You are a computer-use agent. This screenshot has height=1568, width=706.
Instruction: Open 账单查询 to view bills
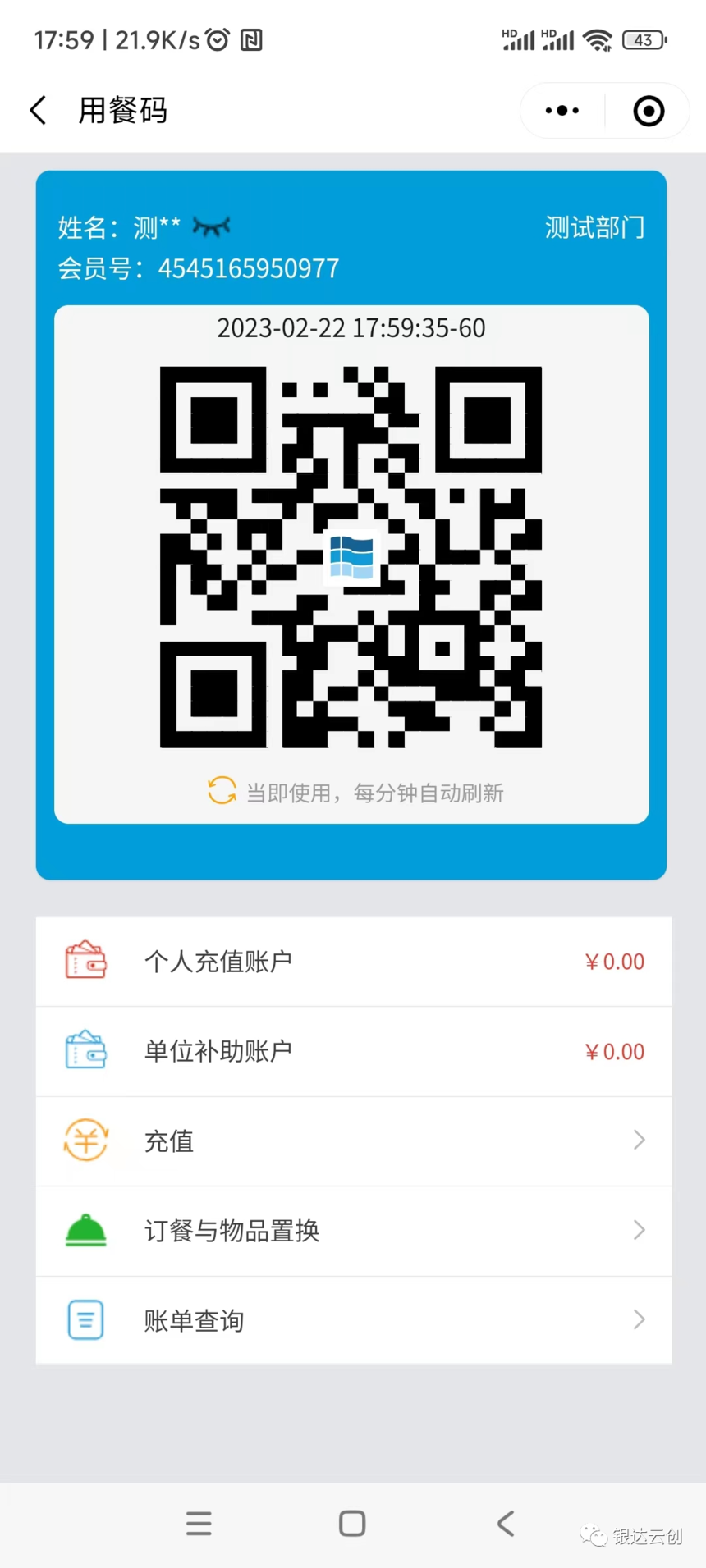point(354,1320)
